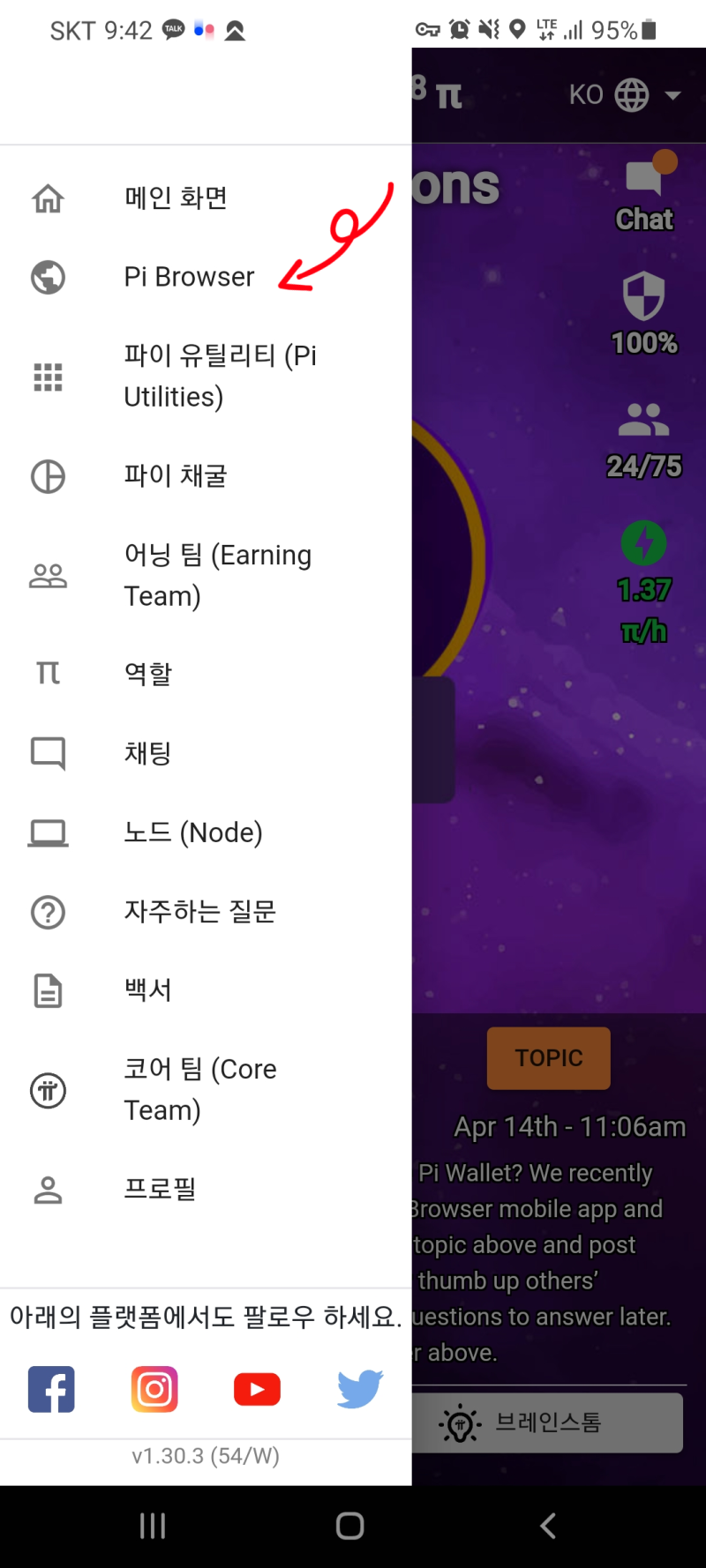This screenshot has height=1568, width=706.
Task: Click the YouTube channel icon
Action: point(256,1389)
